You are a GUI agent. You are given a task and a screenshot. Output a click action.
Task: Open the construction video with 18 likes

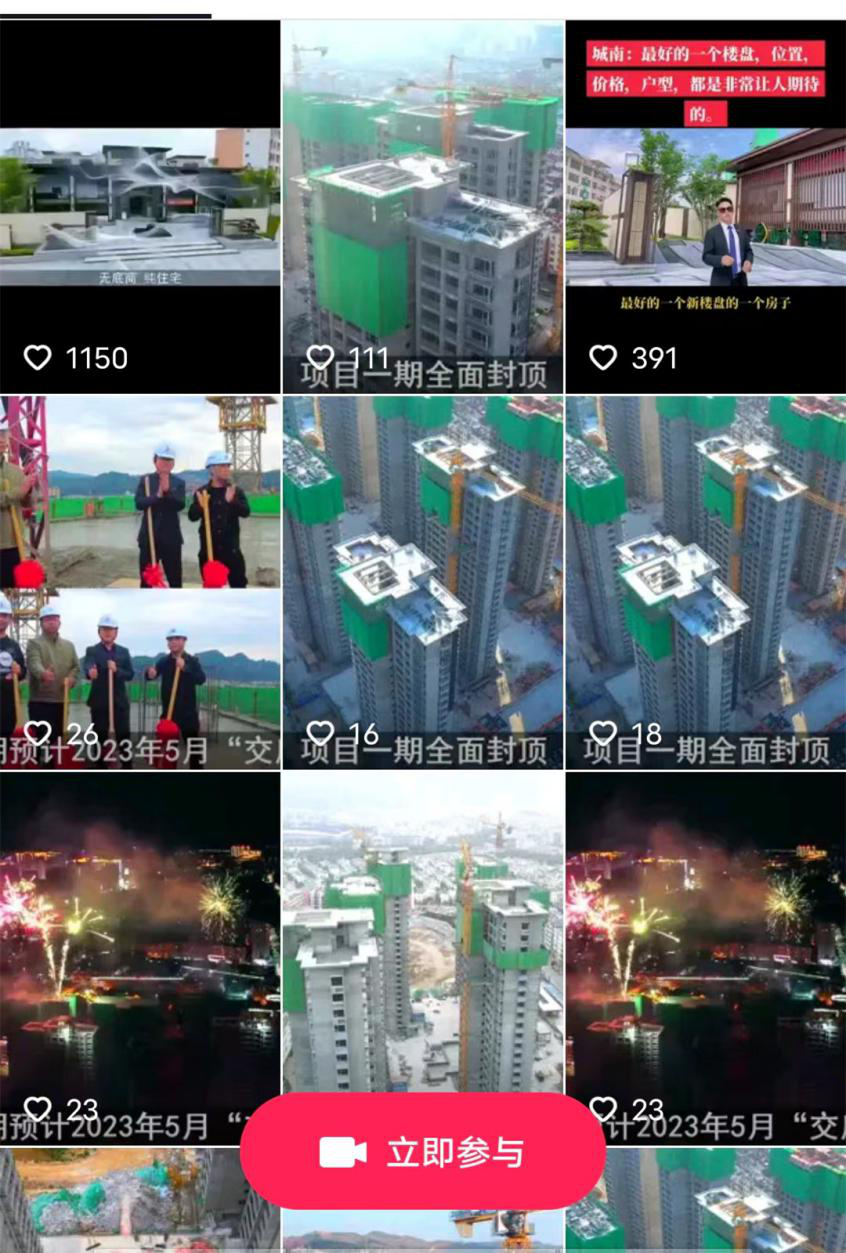click(x=705, y=582)
